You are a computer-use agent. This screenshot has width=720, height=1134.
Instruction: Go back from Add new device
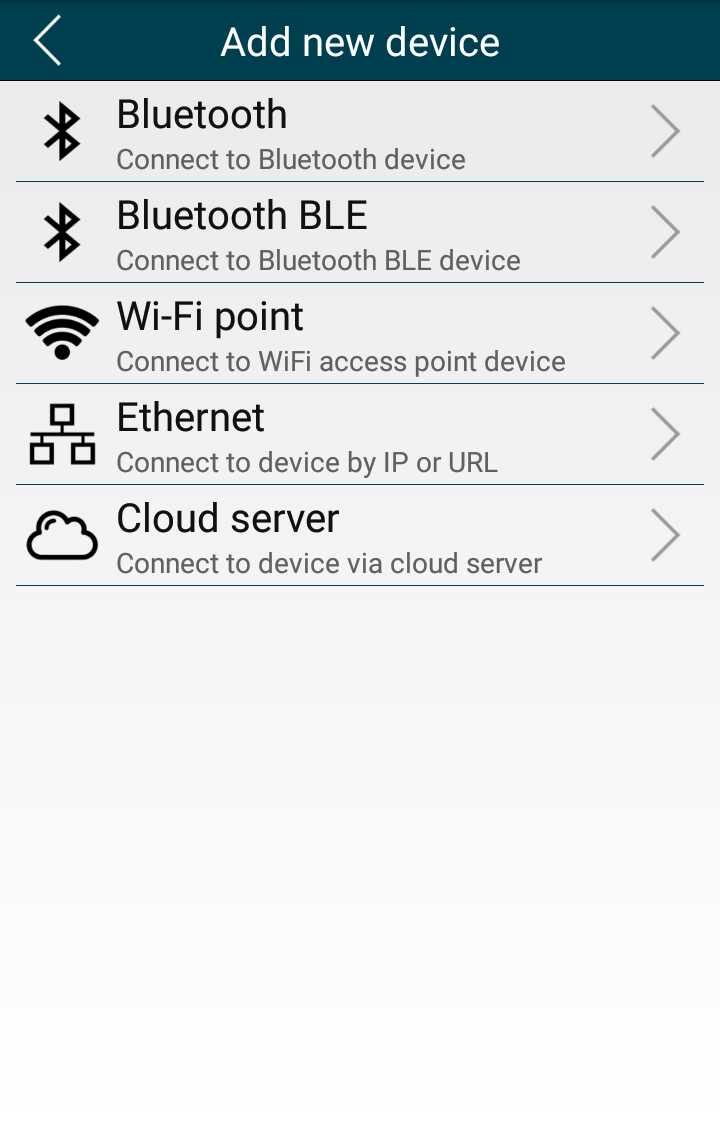click(47, 41)
